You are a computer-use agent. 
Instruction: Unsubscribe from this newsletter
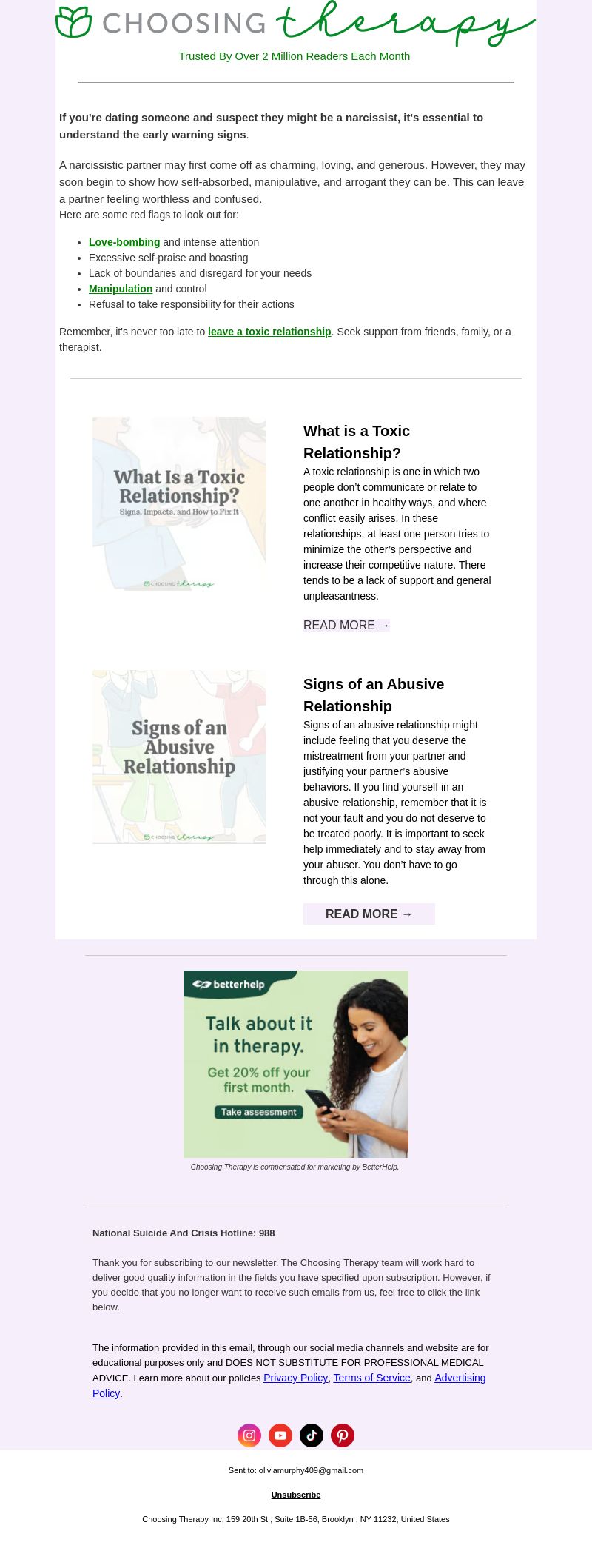pyautogui.click(x=296, y=1495)
